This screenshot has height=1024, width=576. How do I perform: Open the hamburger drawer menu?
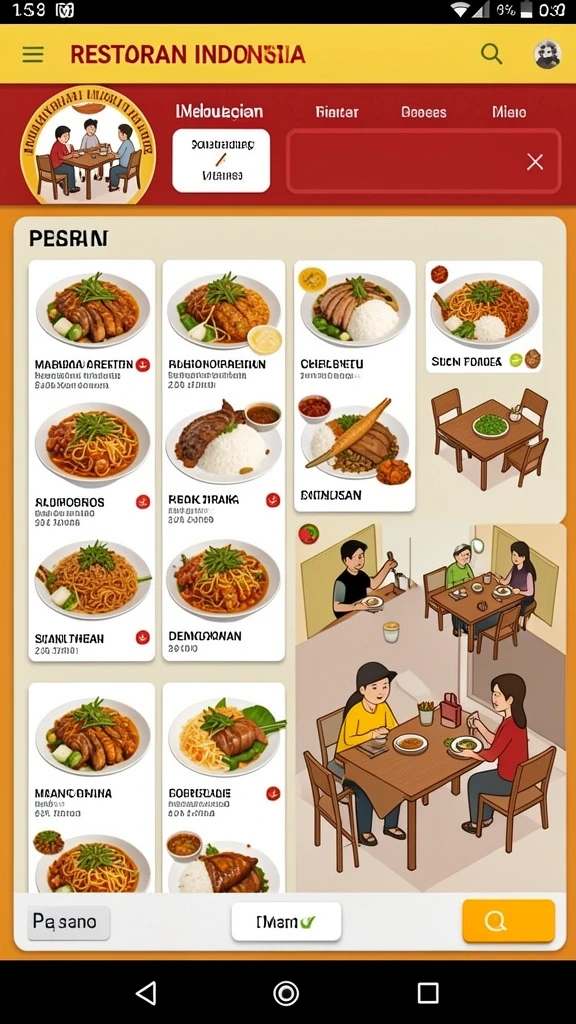(33, 54)
